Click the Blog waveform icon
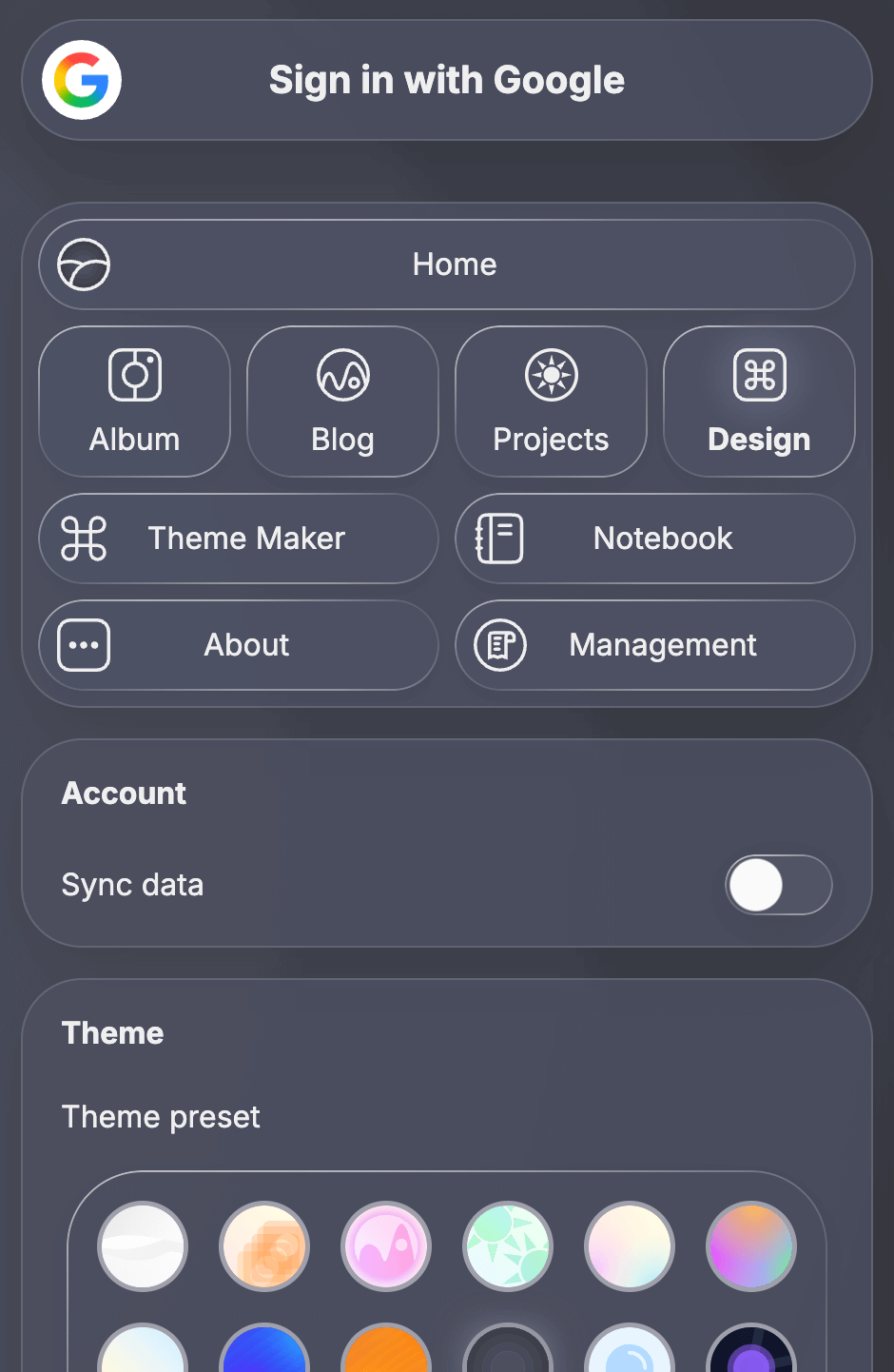The width and height of the screenshot is (894, 1372). pyautogui.click(x=342, y=375)
